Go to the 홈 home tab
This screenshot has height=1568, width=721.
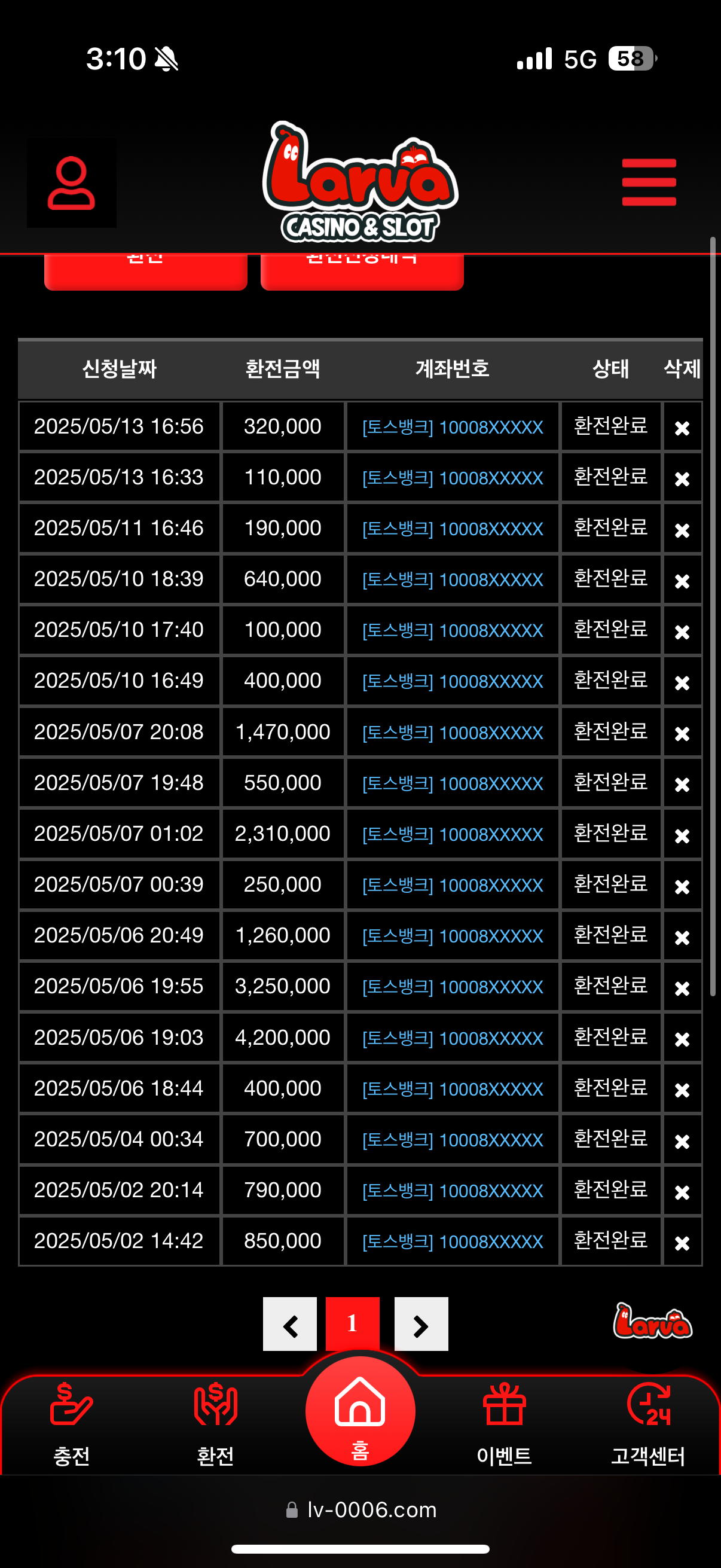360,1412
